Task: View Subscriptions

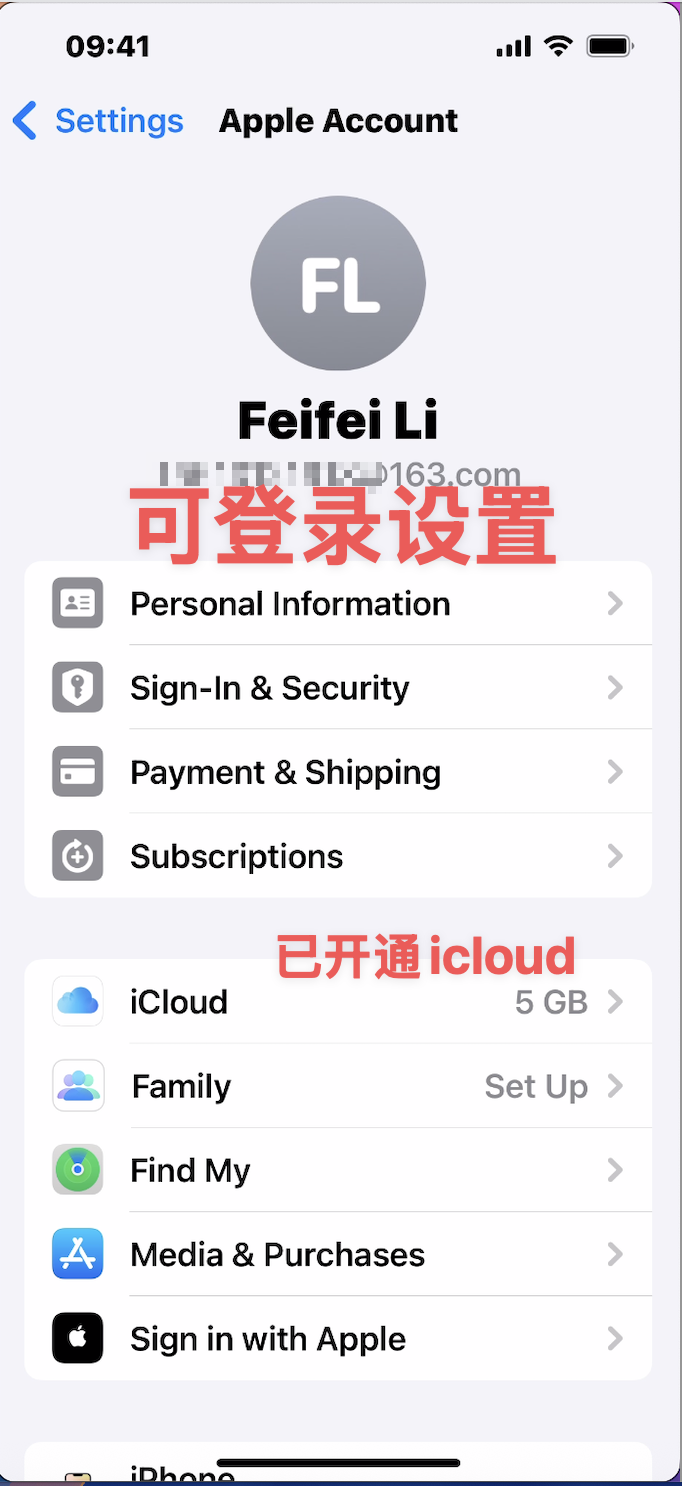Action: pyautogui.click(x=338, y=855)
